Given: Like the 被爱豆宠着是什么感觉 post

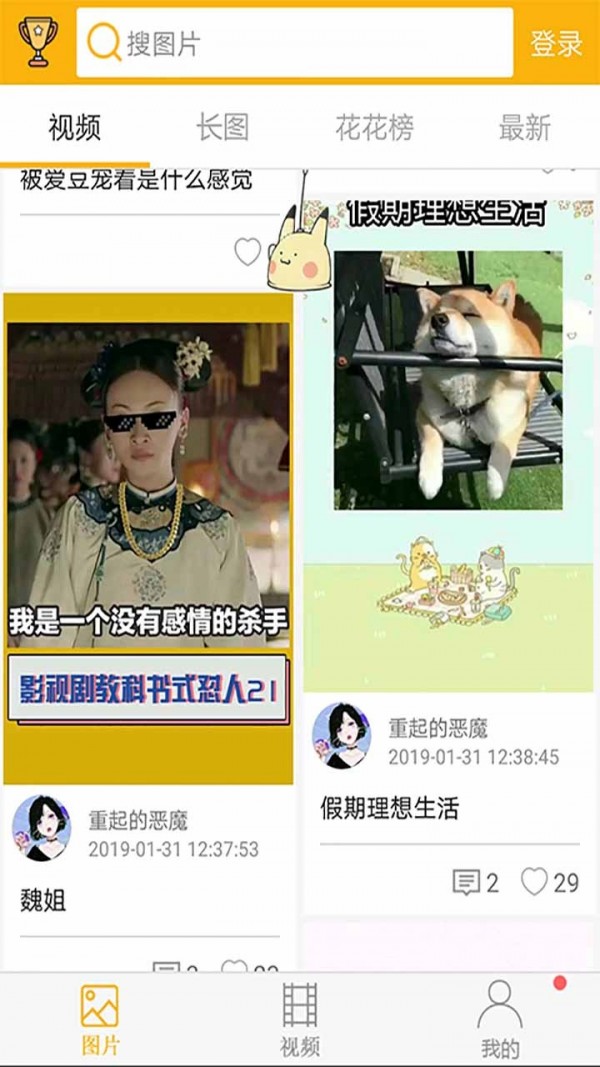Looking at the screenshot, I should [248, 252].
